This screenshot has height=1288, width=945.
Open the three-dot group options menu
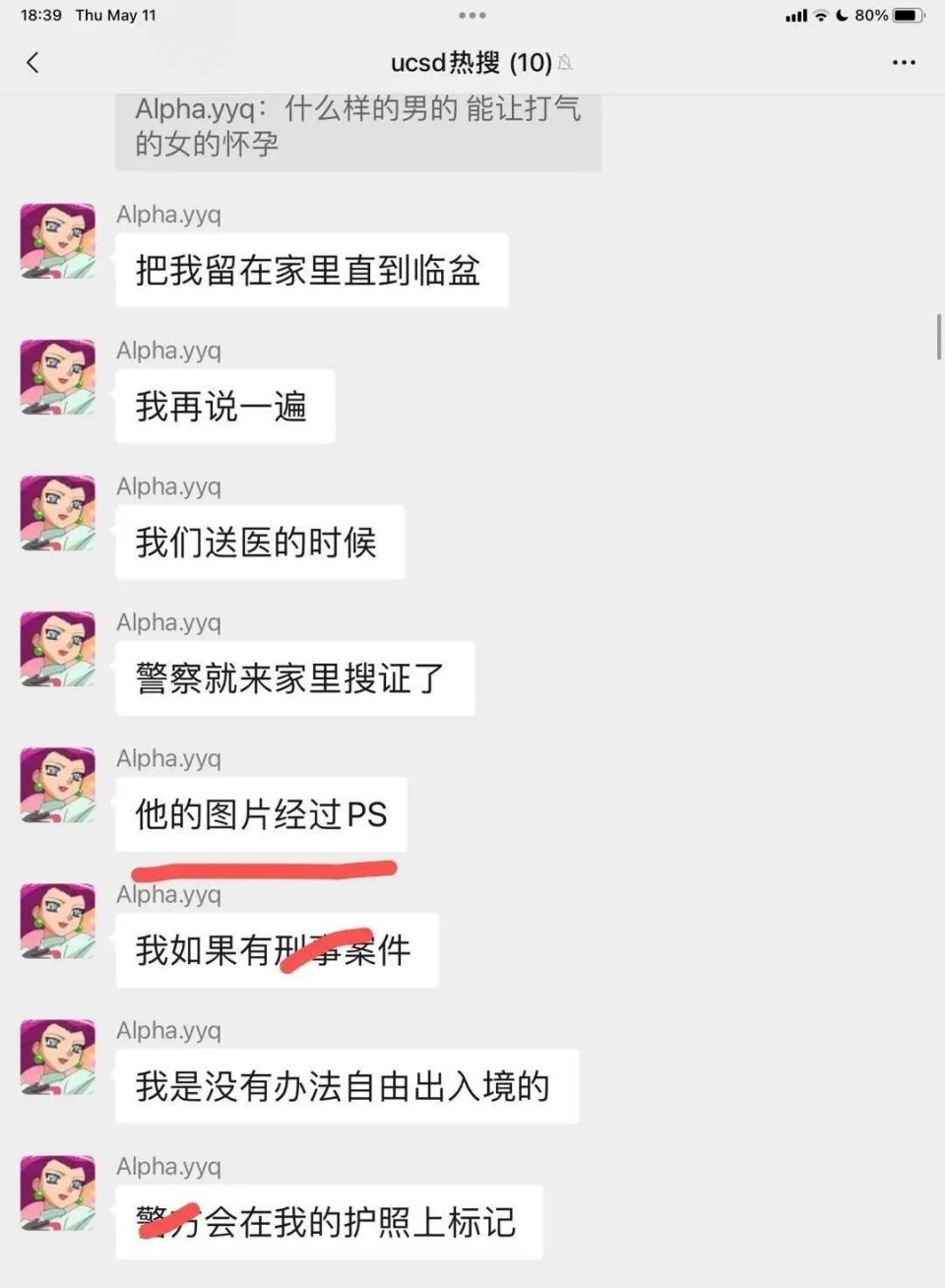coord(903,62)
